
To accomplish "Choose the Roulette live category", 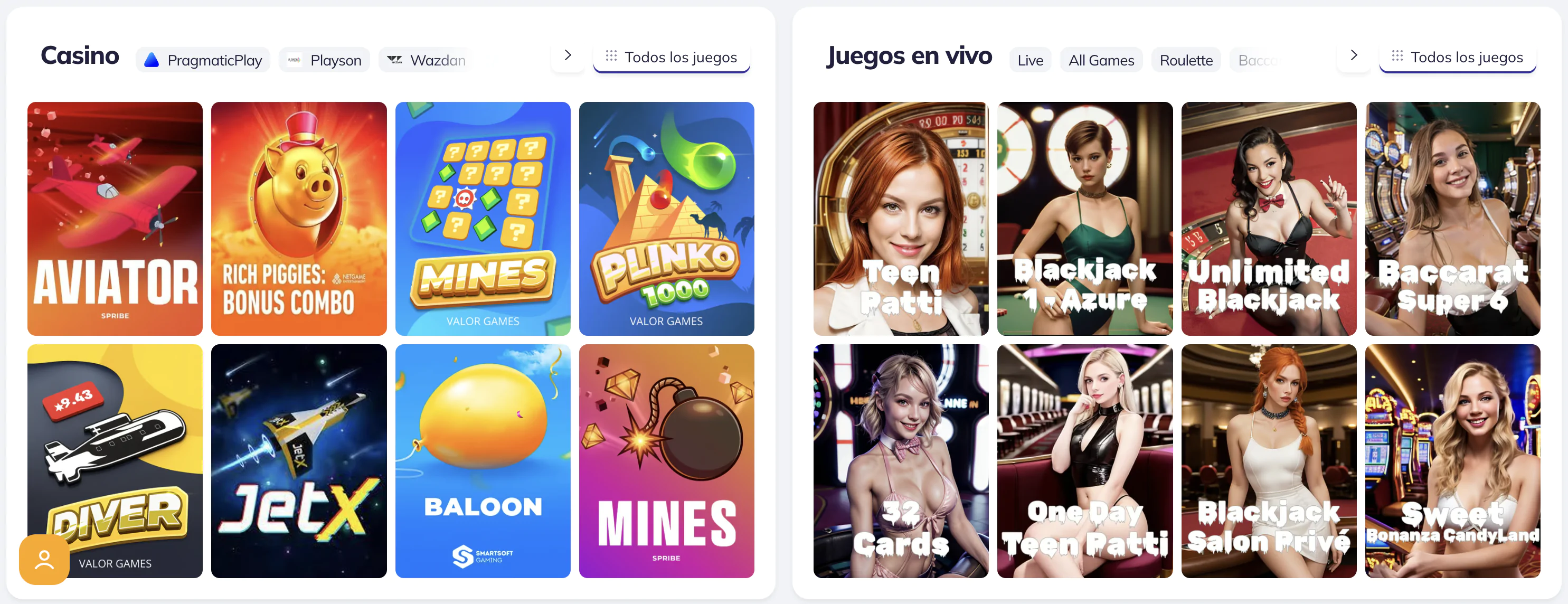I will click(x=1186, y=60).
